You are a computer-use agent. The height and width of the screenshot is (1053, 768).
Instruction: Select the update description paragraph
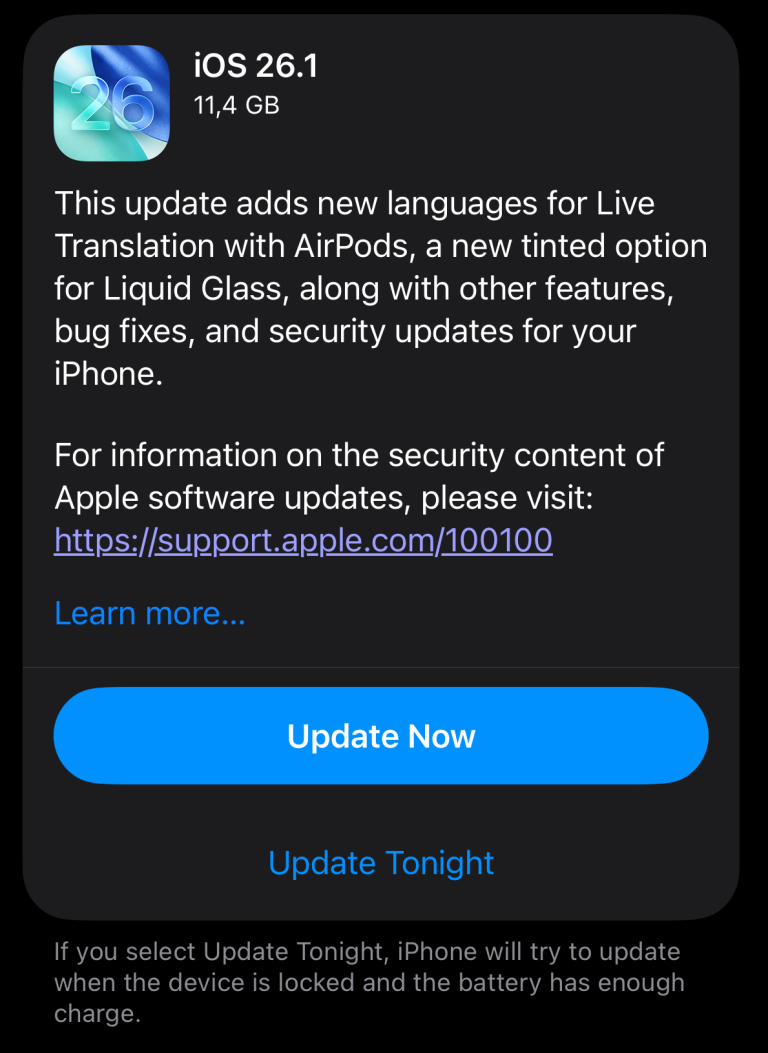tap(380, 288)
